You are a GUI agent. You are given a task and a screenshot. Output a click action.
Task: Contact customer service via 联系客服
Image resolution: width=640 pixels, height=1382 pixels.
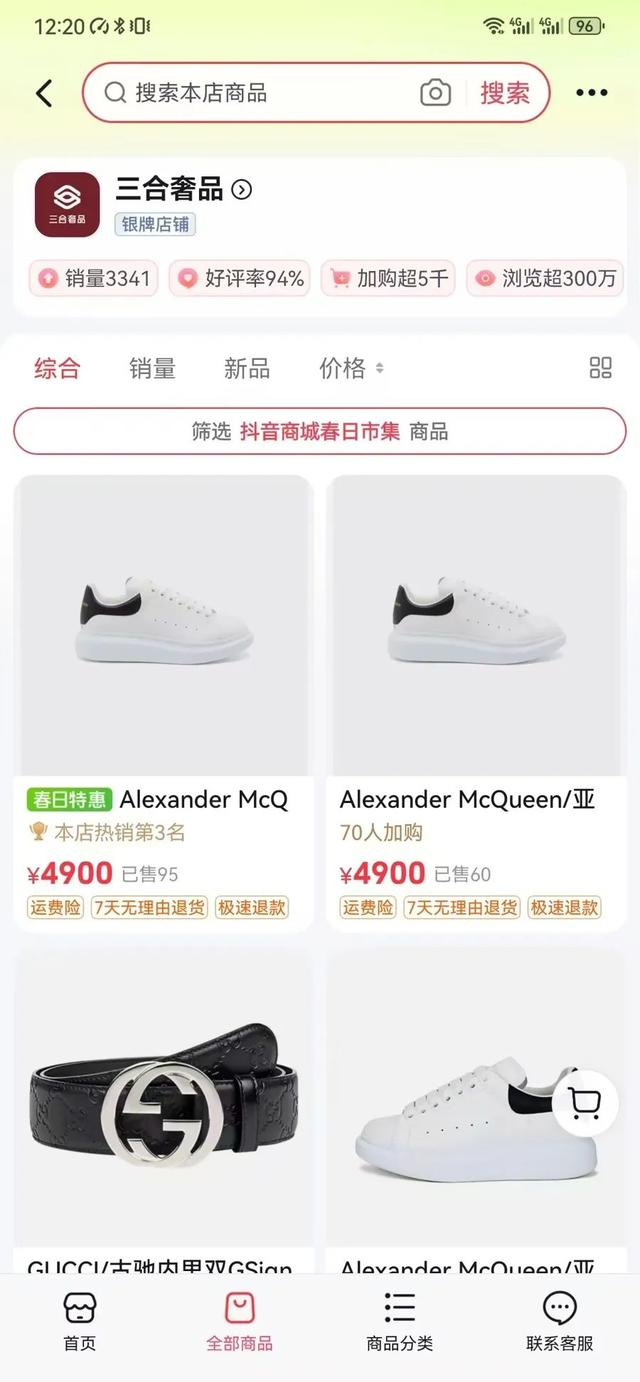click(x=560, y=1320)
